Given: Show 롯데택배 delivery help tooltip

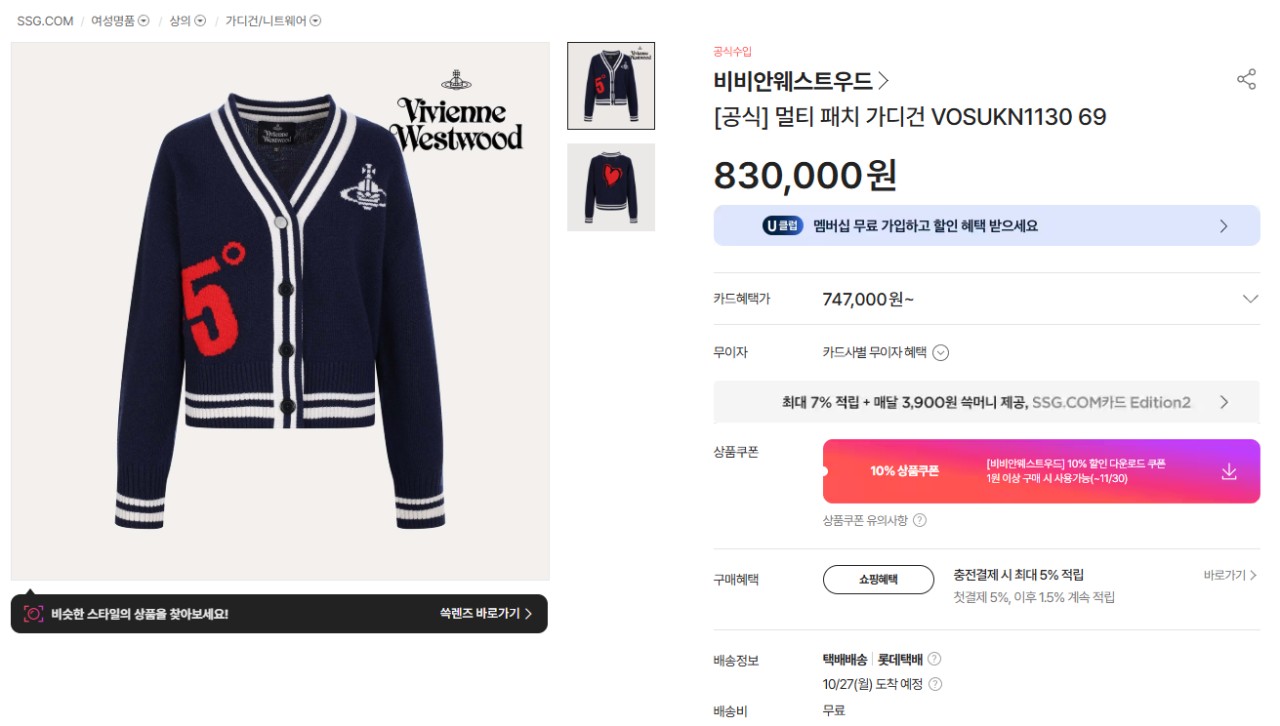Looking at the screenshot, I should [934, 659].
